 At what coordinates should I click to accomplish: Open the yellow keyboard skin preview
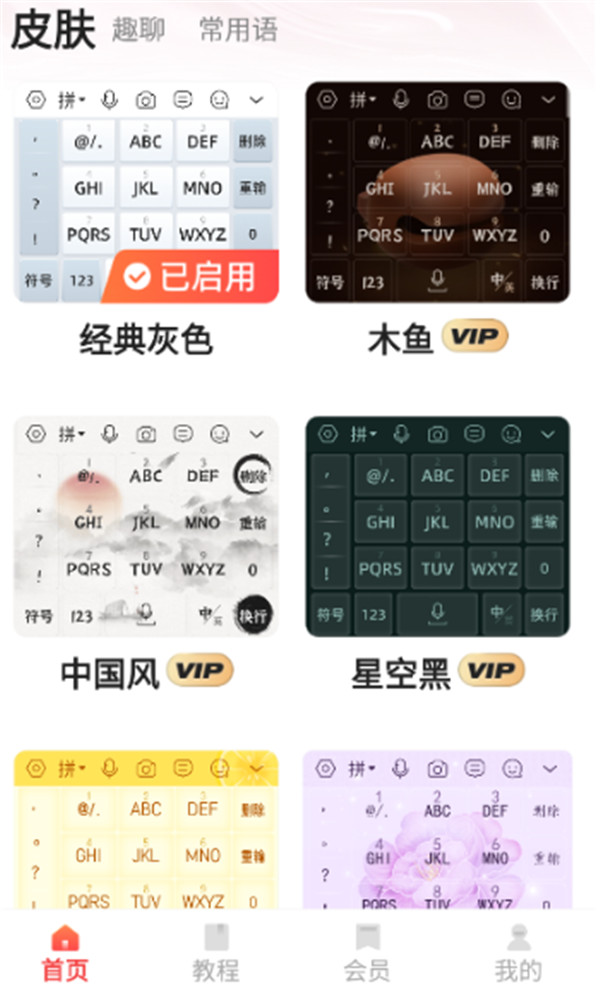click(146, 828)
